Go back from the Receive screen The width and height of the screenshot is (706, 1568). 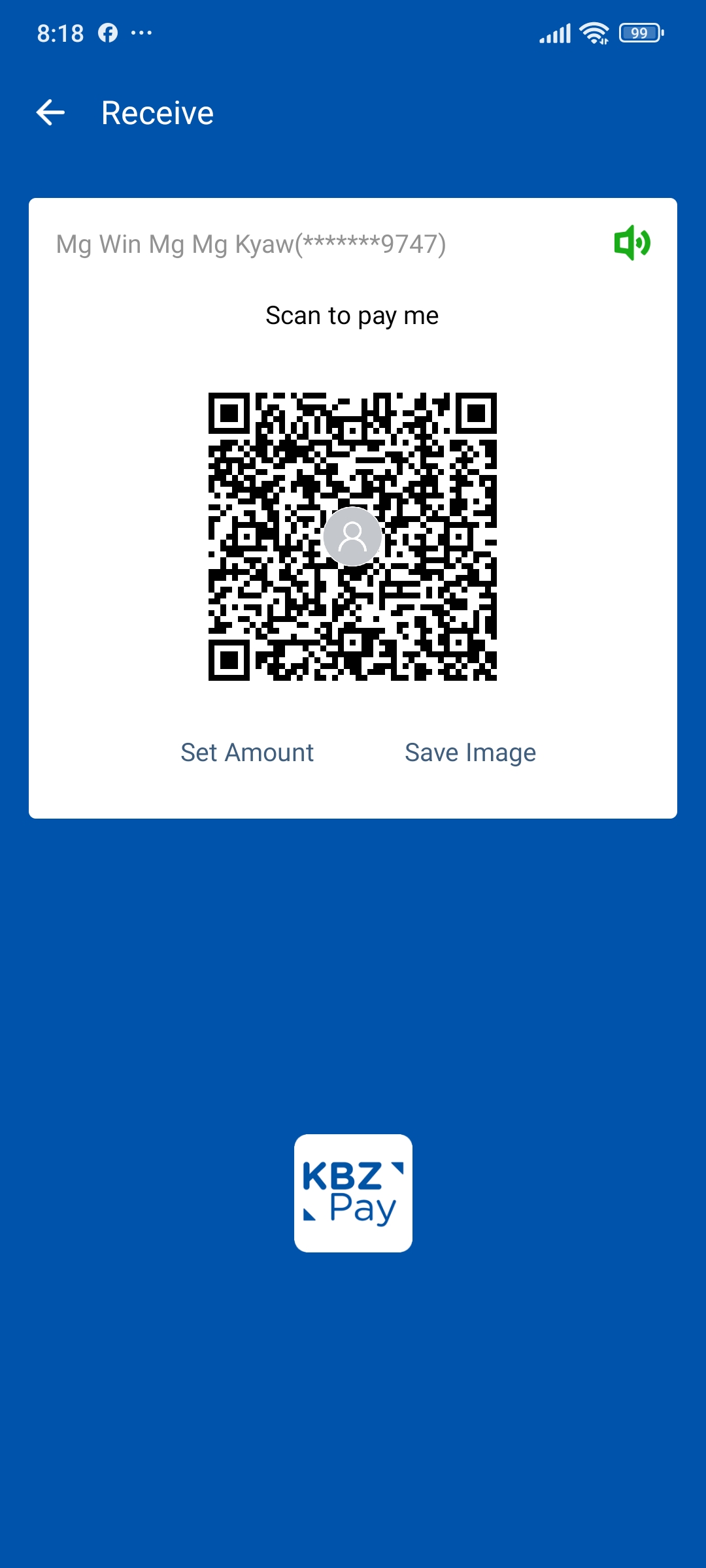(x=50, y=112)
